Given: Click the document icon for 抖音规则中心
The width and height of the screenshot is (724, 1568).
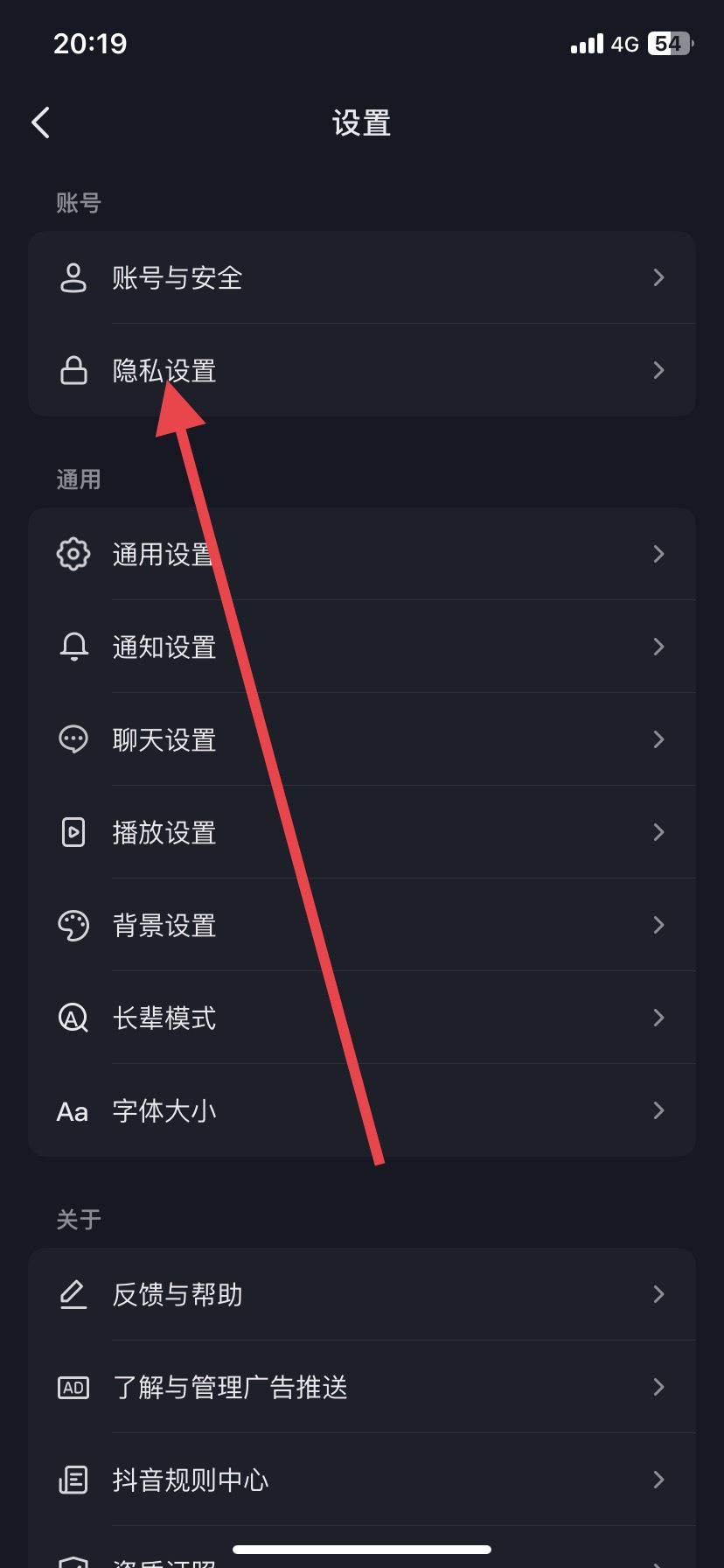Looking at the screenshot, I should (73, 1479).
